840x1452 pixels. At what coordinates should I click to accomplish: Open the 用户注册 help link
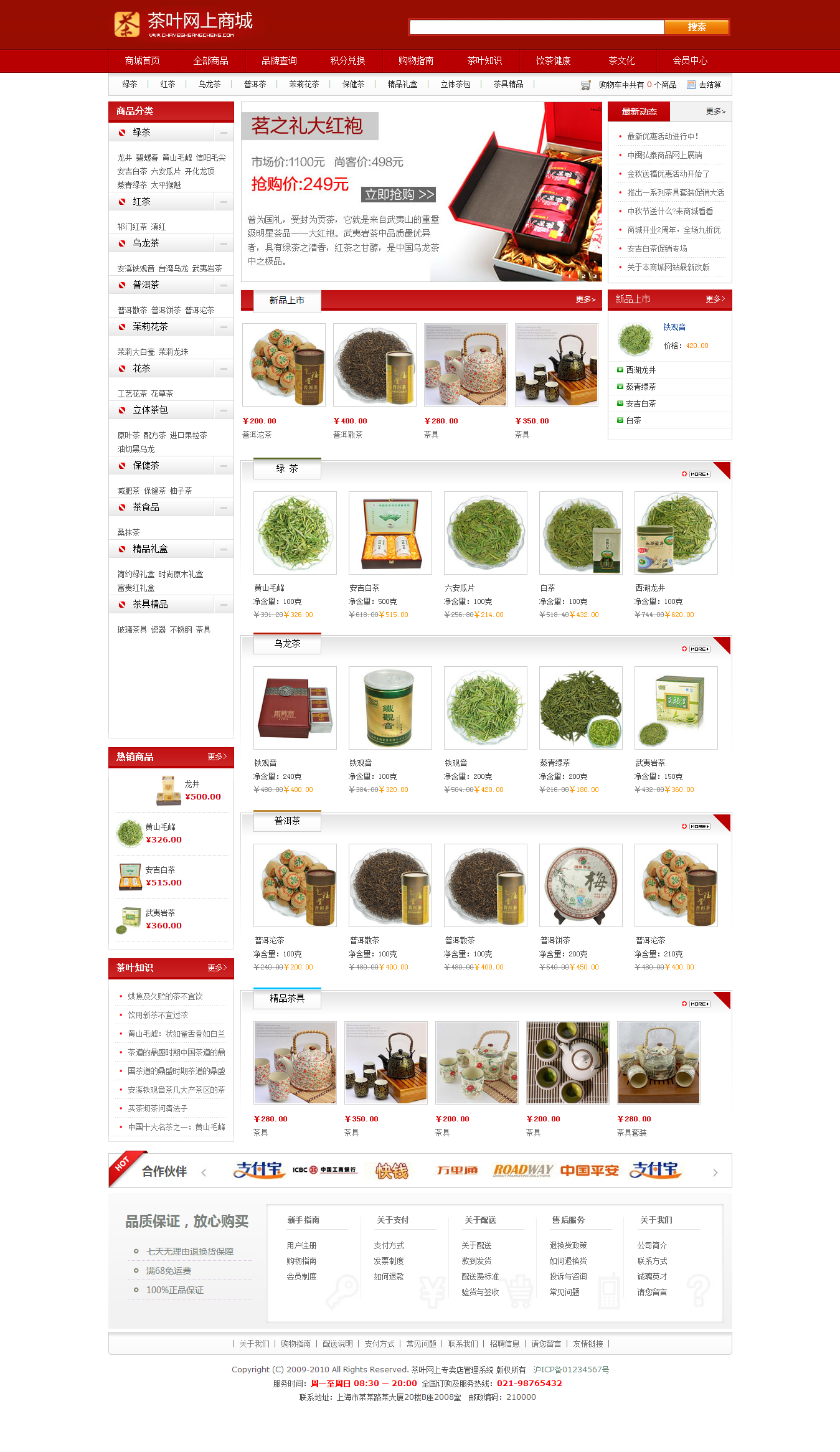[x=301, y=1246]
